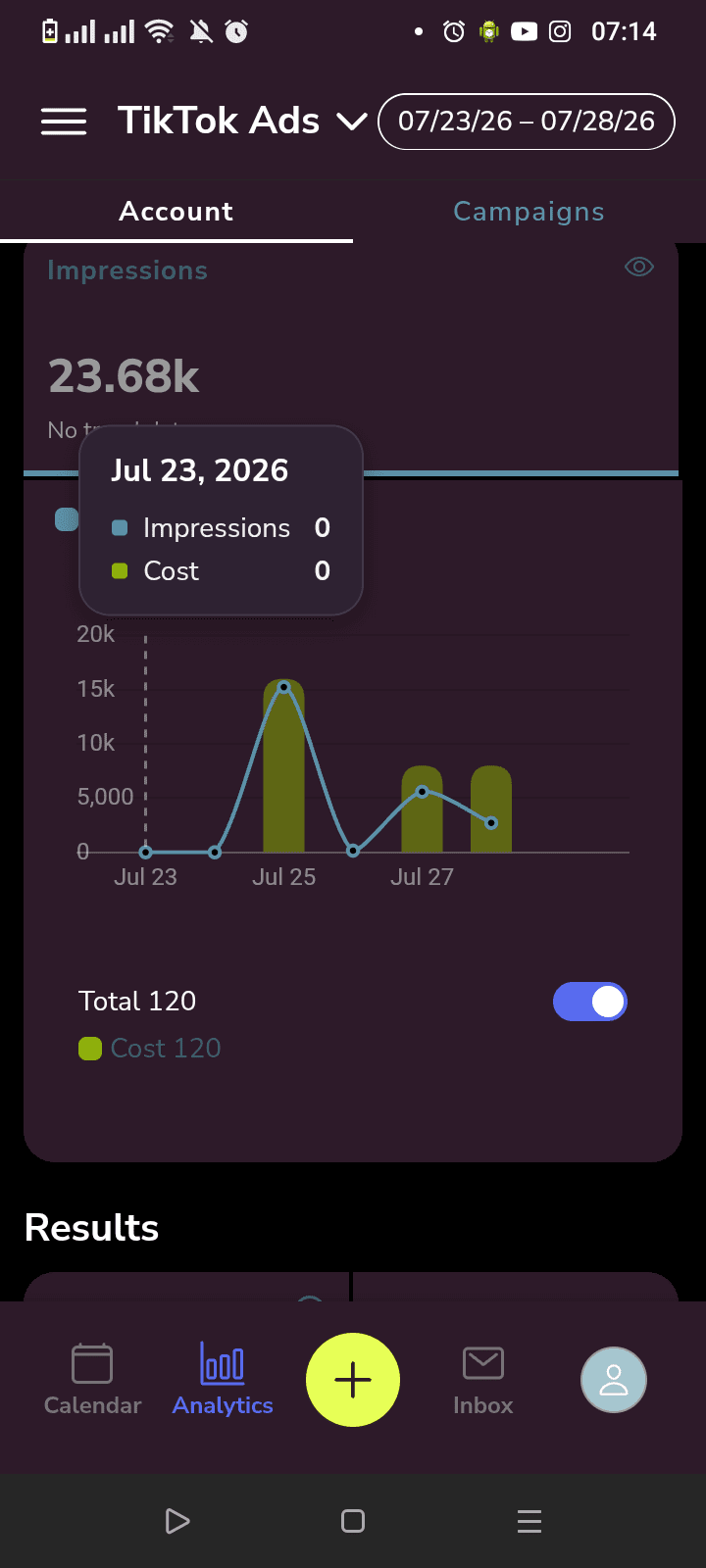Open the profile avatar
The image size is (706, 1568).
[614, 1380]
